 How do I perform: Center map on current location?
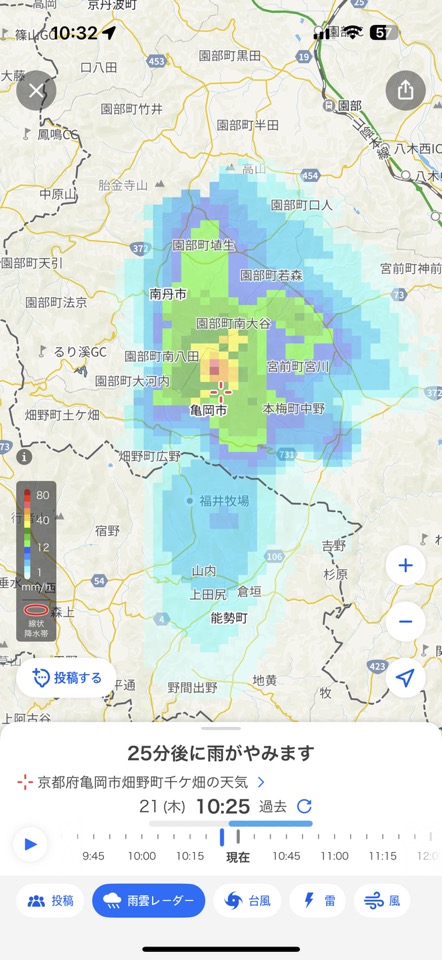[405, 678]
